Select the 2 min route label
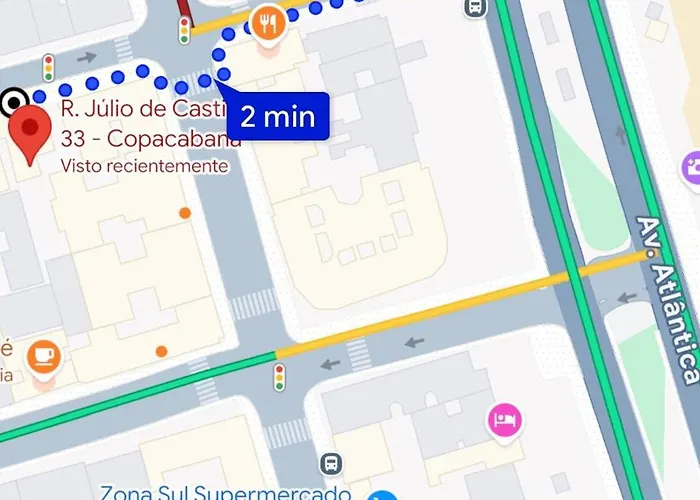Image resolution: width=700 pixels, height=500 pixels. click(x=277, y=117)
